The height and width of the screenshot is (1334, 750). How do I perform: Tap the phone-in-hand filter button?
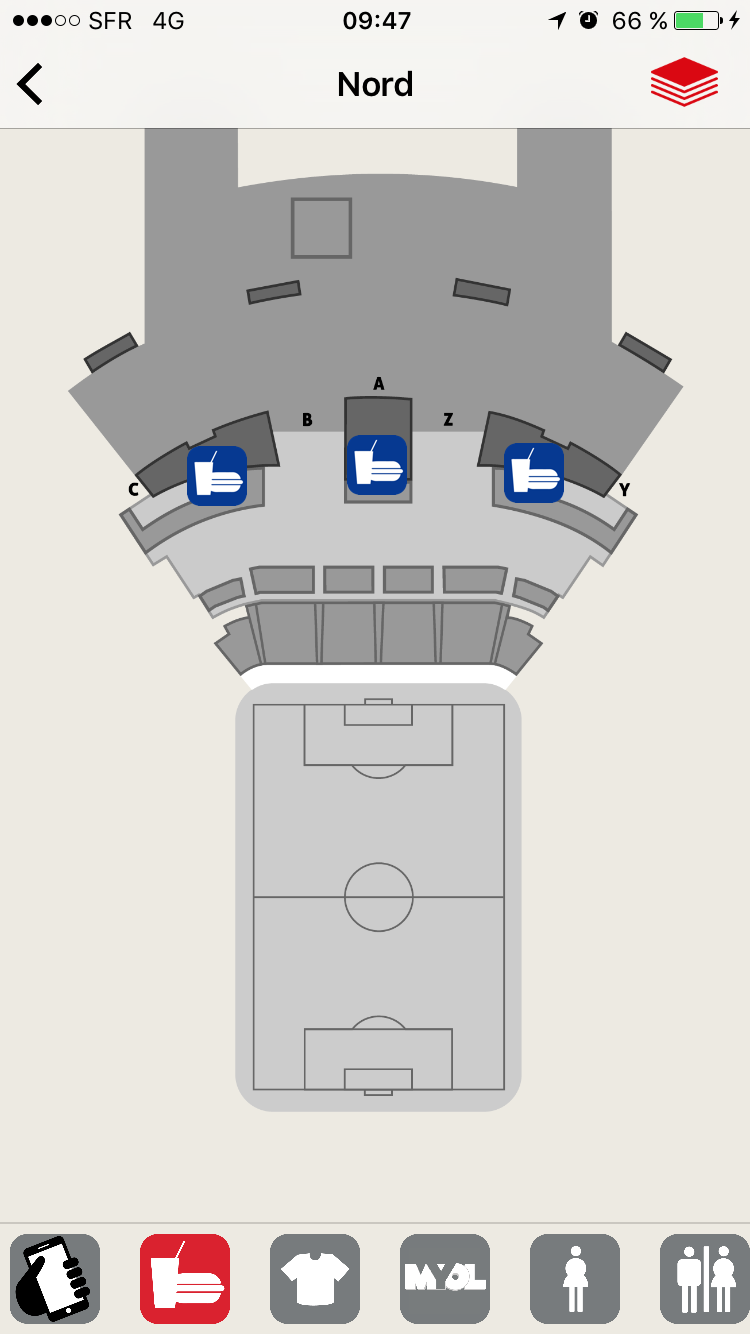coord(55,1279)
